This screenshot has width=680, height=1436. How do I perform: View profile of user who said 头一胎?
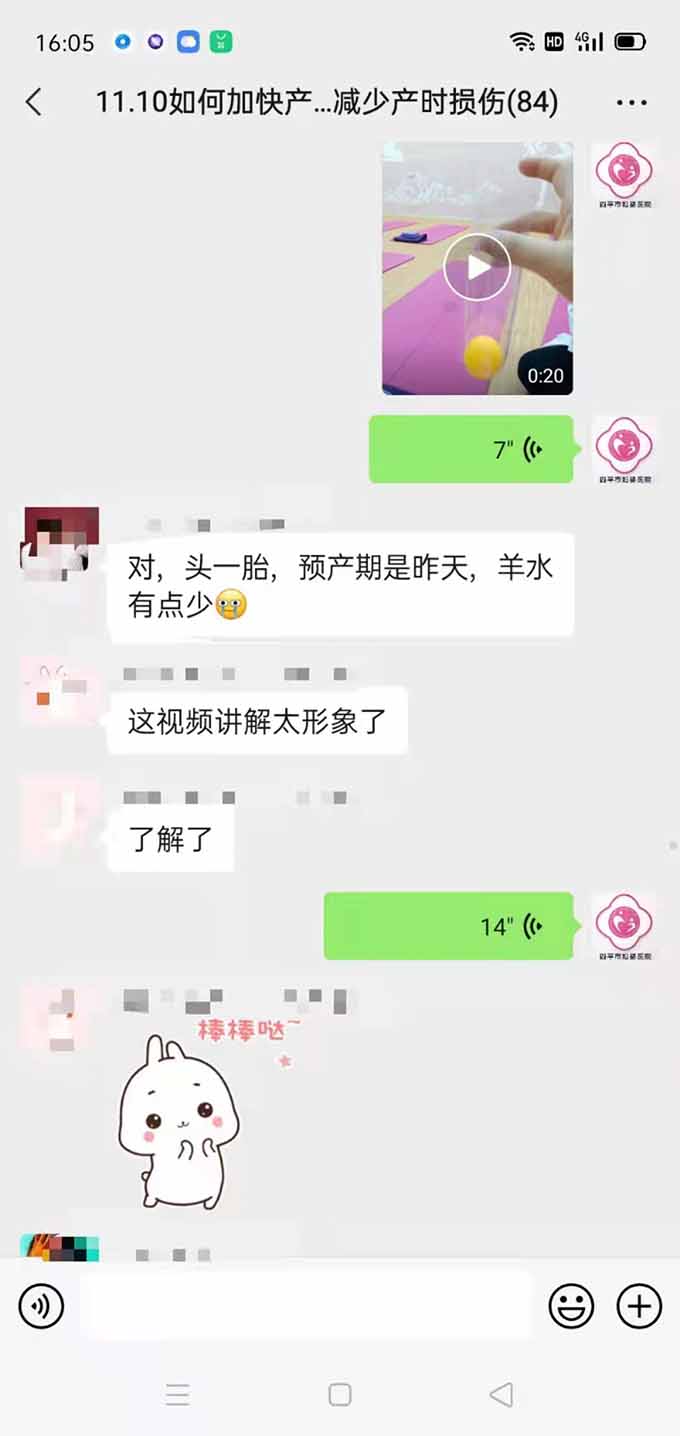click(60, 543)
